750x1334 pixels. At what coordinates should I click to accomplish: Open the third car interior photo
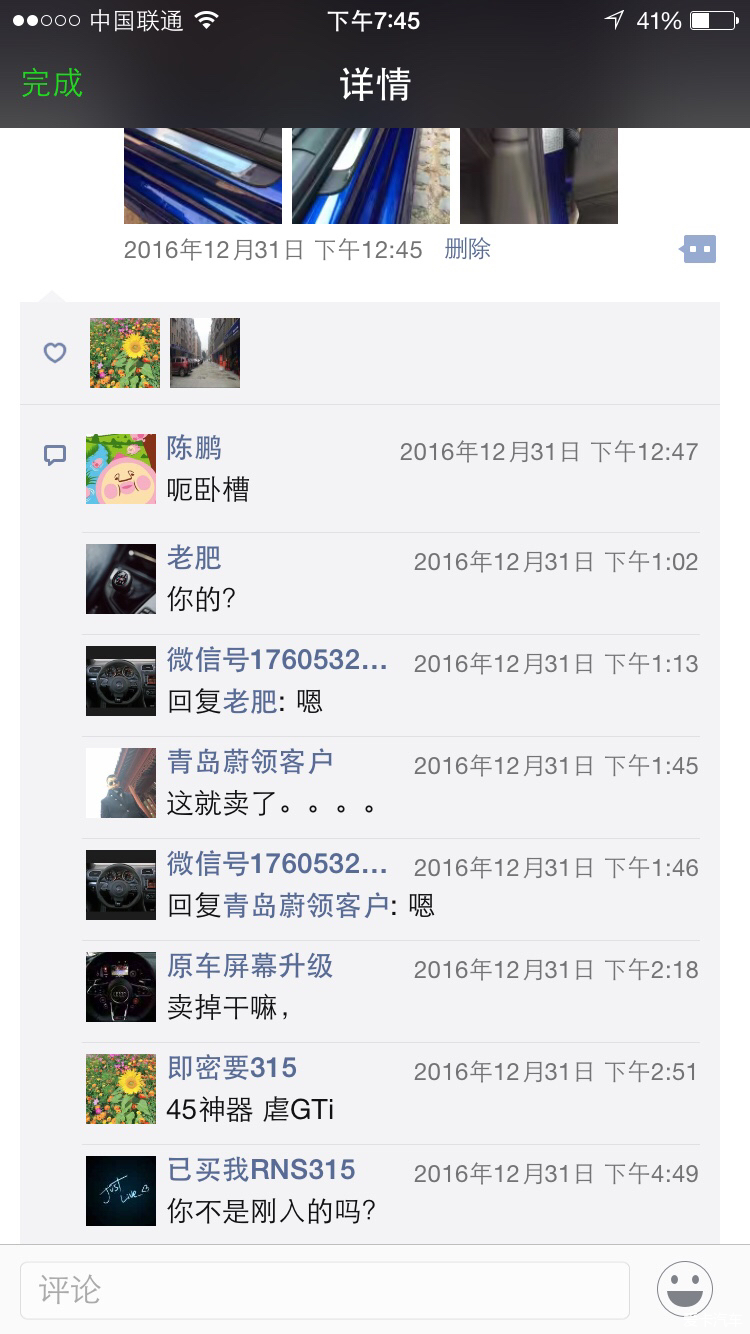[x=538, y=176]
